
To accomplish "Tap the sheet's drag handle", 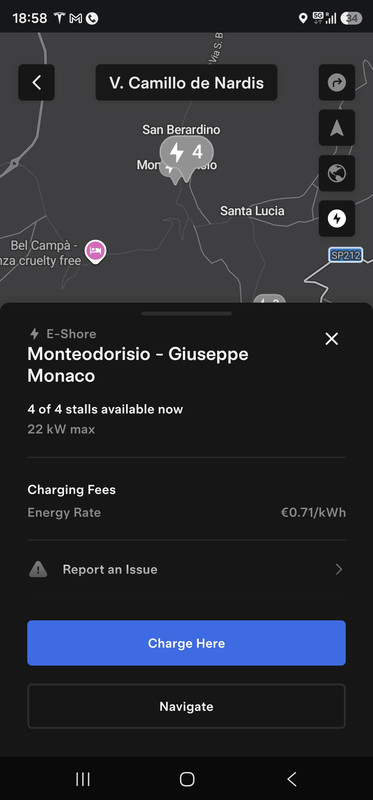I will (x=186, y=313).
